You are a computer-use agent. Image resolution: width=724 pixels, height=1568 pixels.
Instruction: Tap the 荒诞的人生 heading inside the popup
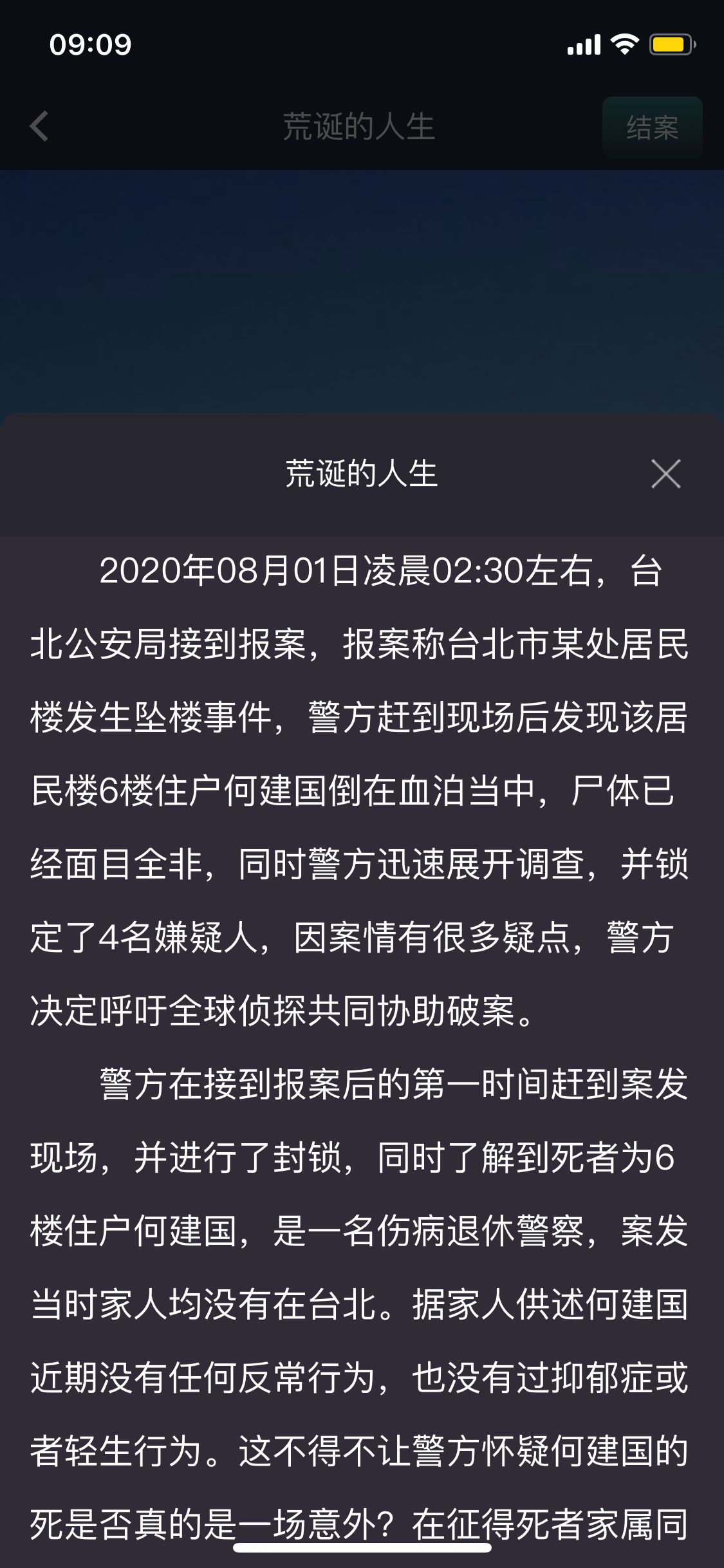pyautogui.click(x=362, y=474)
